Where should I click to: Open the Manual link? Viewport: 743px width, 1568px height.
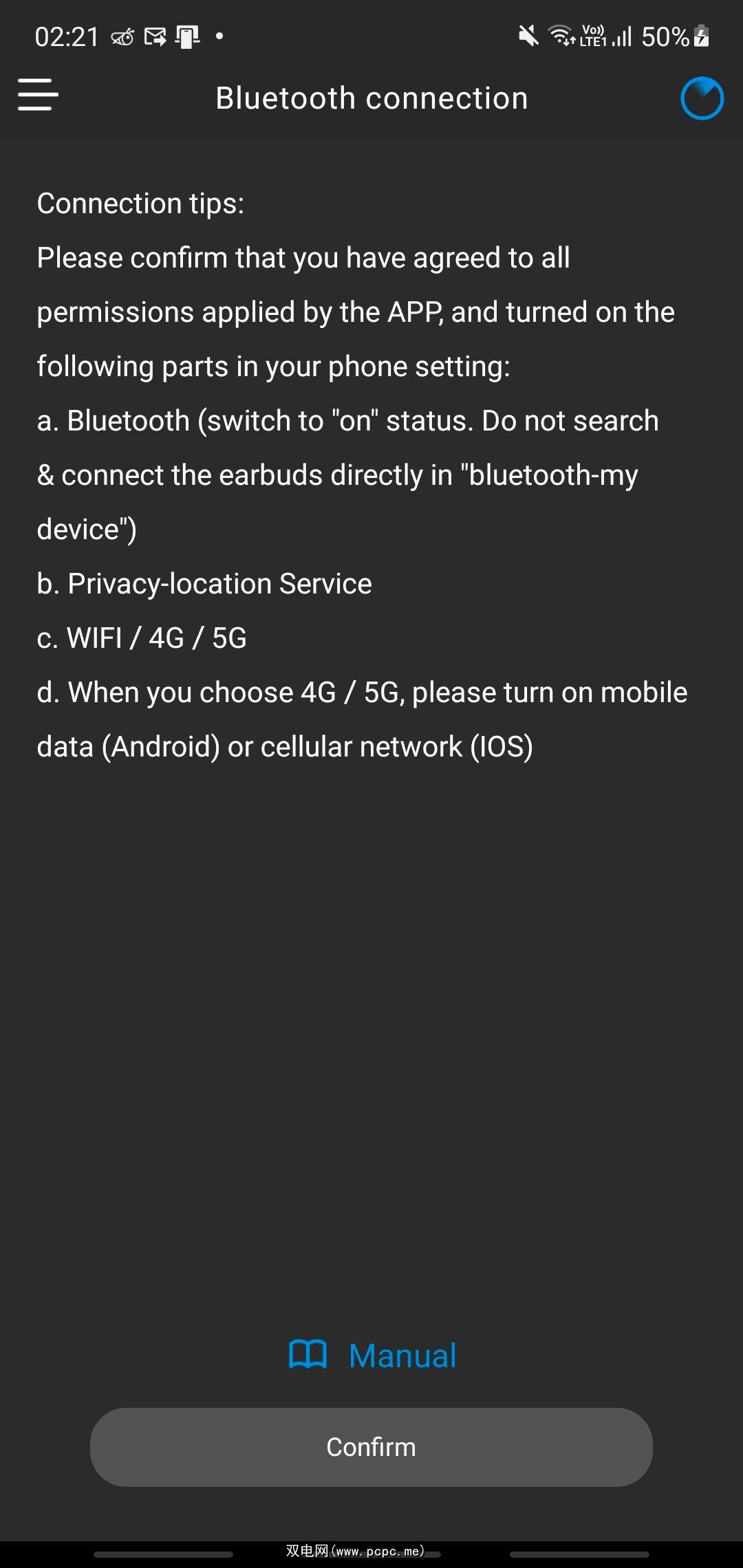tap(372, 1355)
